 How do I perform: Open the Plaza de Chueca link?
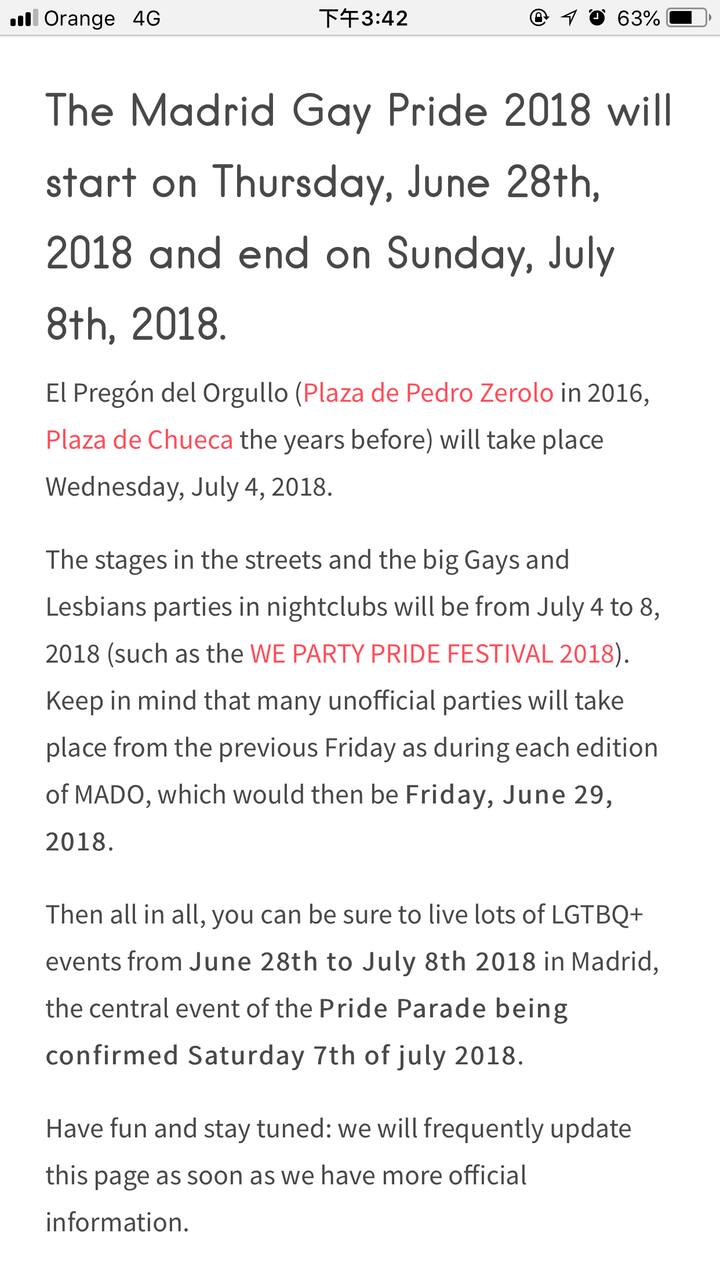(139, 440)
